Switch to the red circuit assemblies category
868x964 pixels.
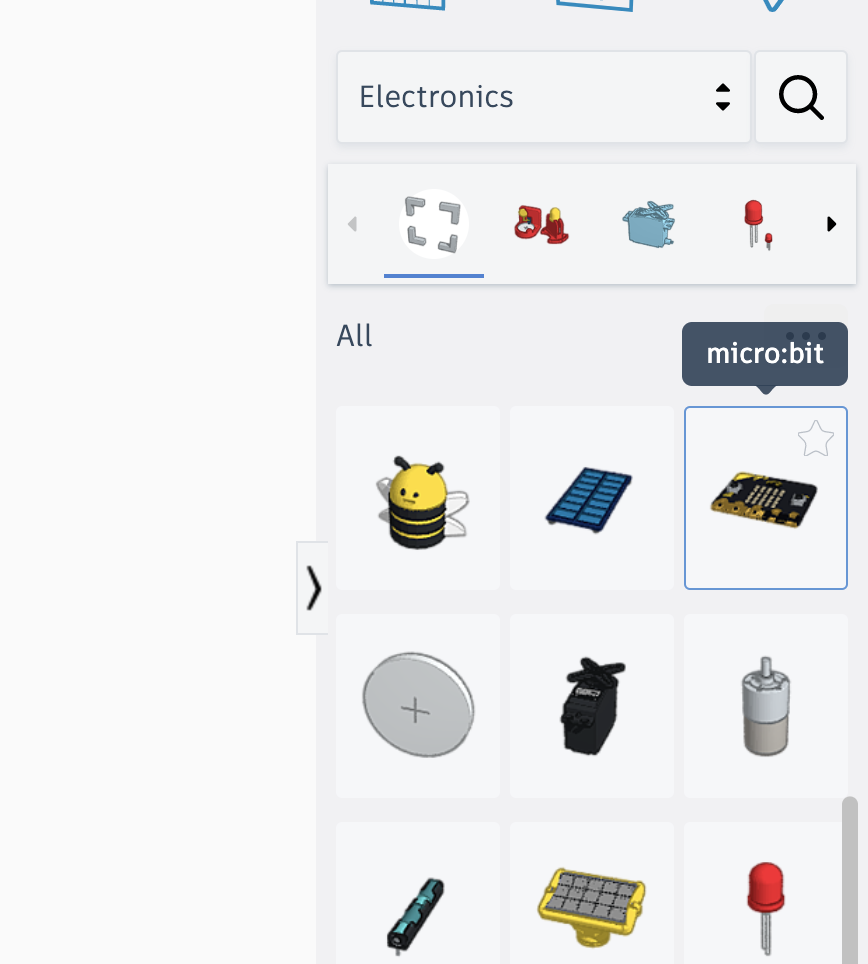point(540,222)
